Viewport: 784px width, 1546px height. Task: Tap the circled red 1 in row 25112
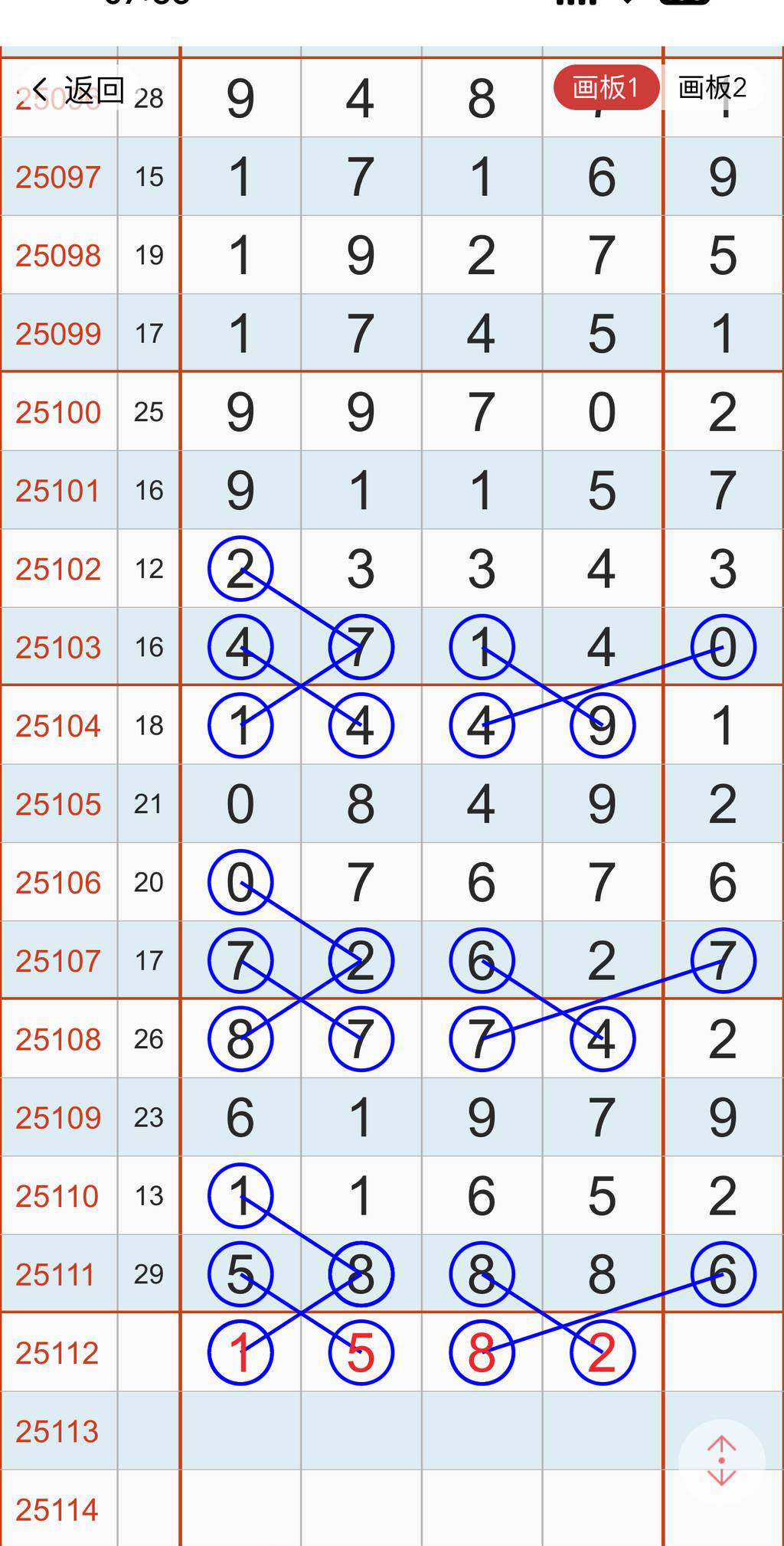coord(240,1352)
